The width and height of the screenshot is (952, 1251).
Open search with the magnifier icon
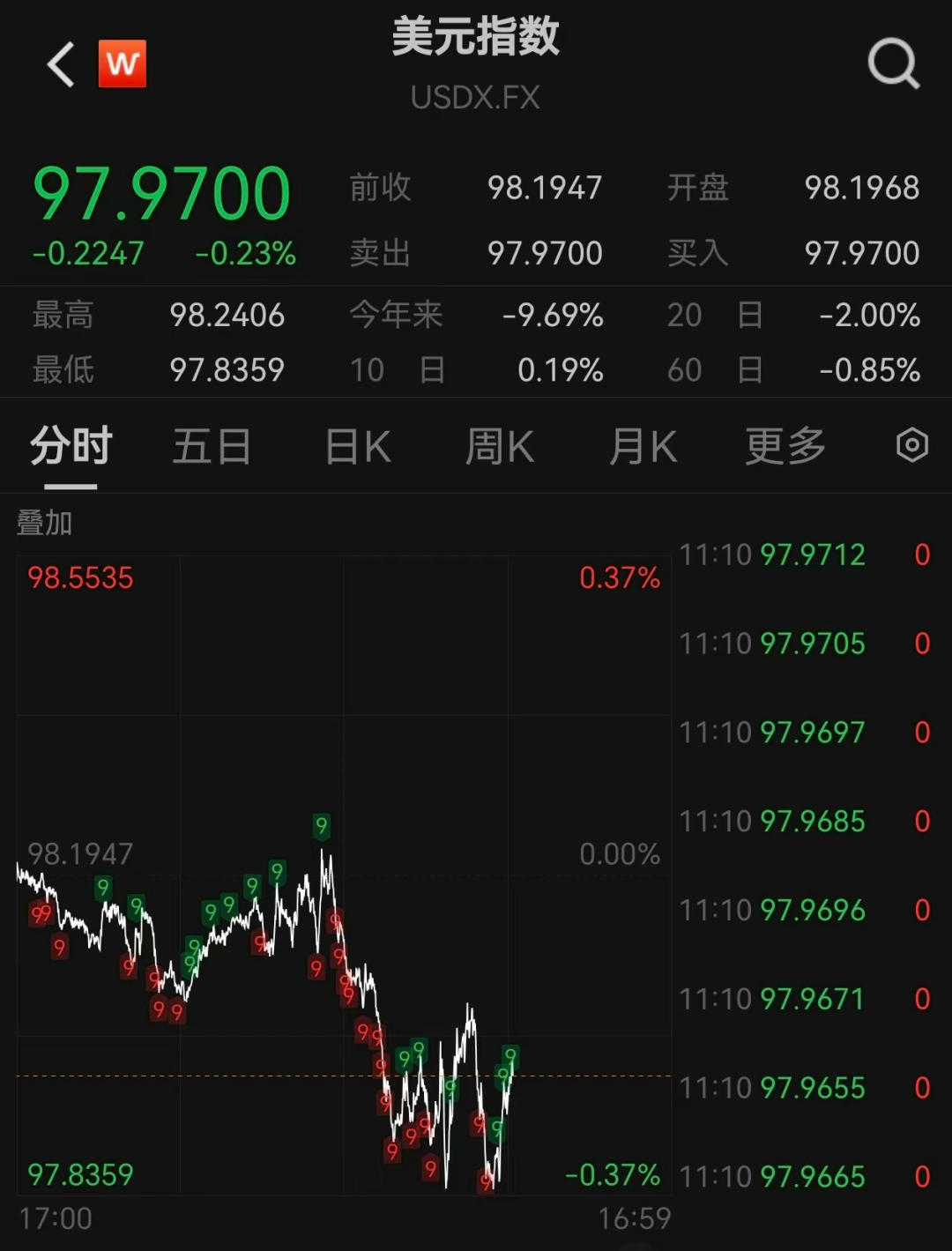[893, 63]
